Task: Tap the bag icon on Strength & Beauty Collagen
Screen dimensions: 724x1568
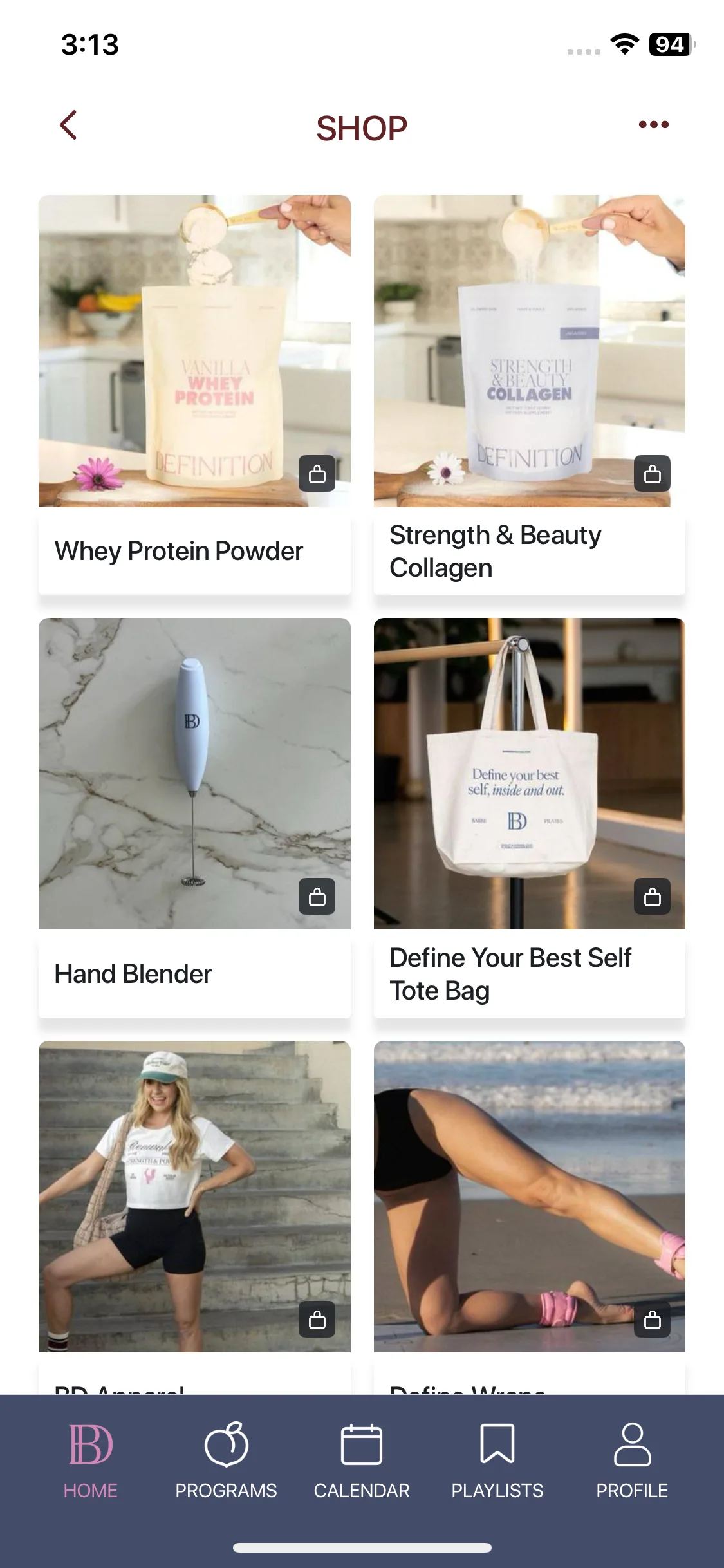Action: click(652, 474)
